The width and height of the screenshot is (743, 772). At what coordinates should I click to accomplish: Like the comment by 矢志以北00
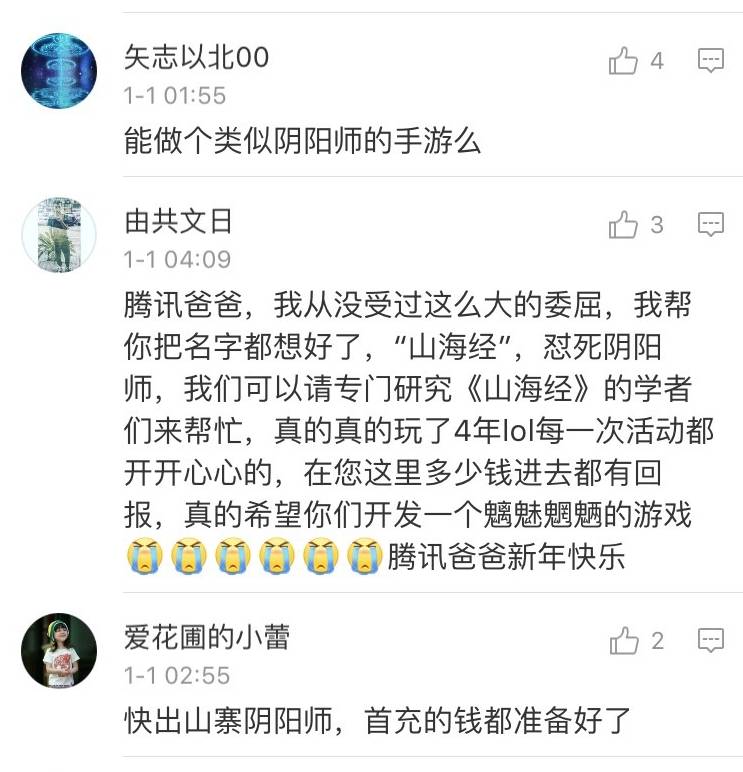[x=623, y=61]
